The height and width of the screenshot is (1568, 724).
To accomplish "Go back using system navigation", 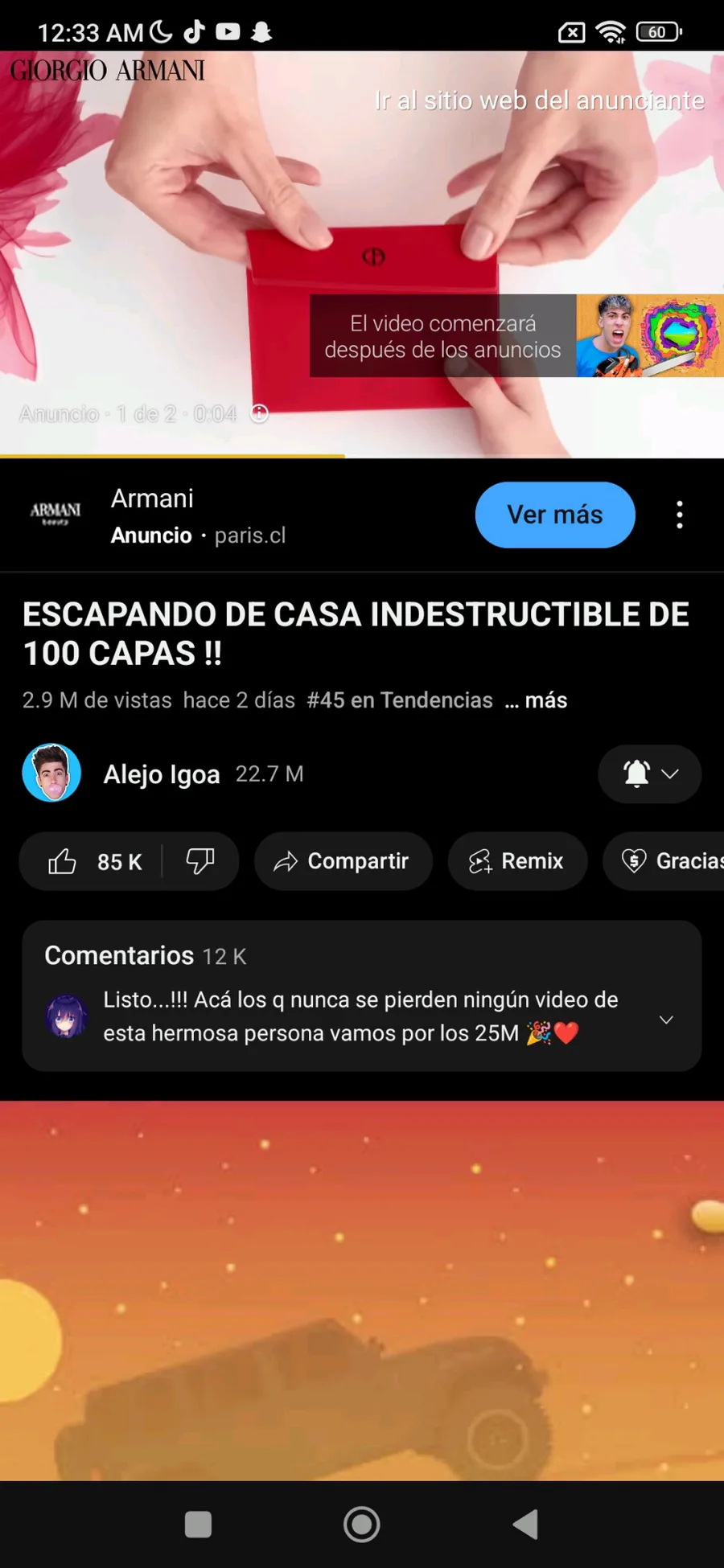I will coord(526,1524).
